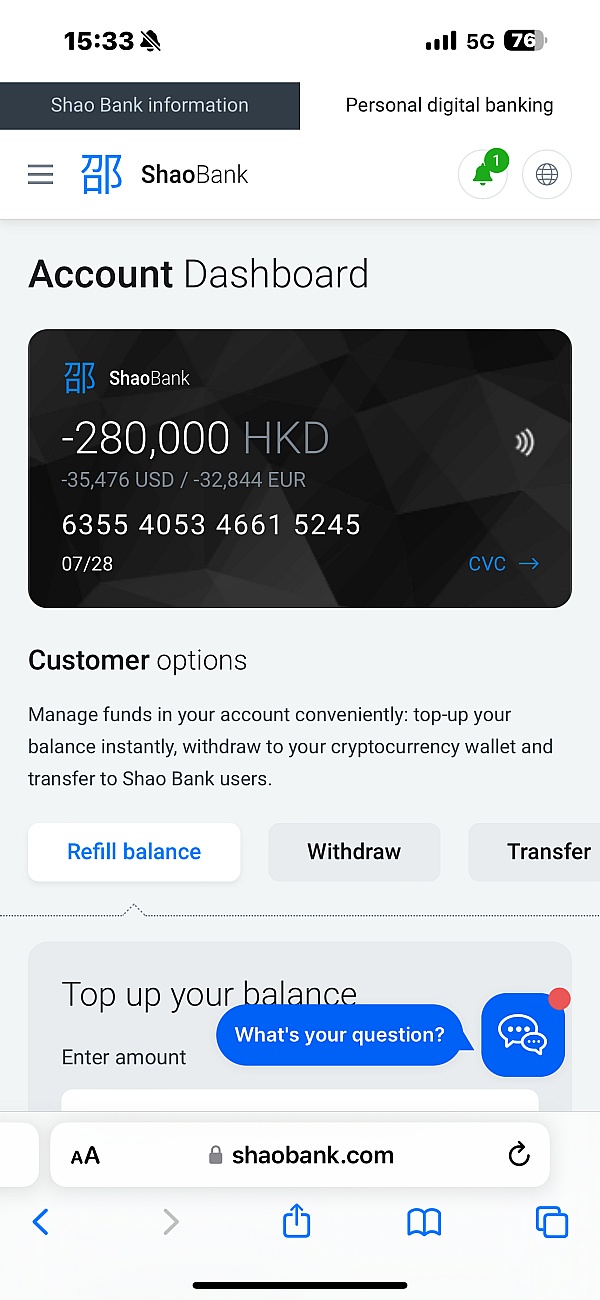
Task: Tap the Enter amount field
Action: [300, 1100]
